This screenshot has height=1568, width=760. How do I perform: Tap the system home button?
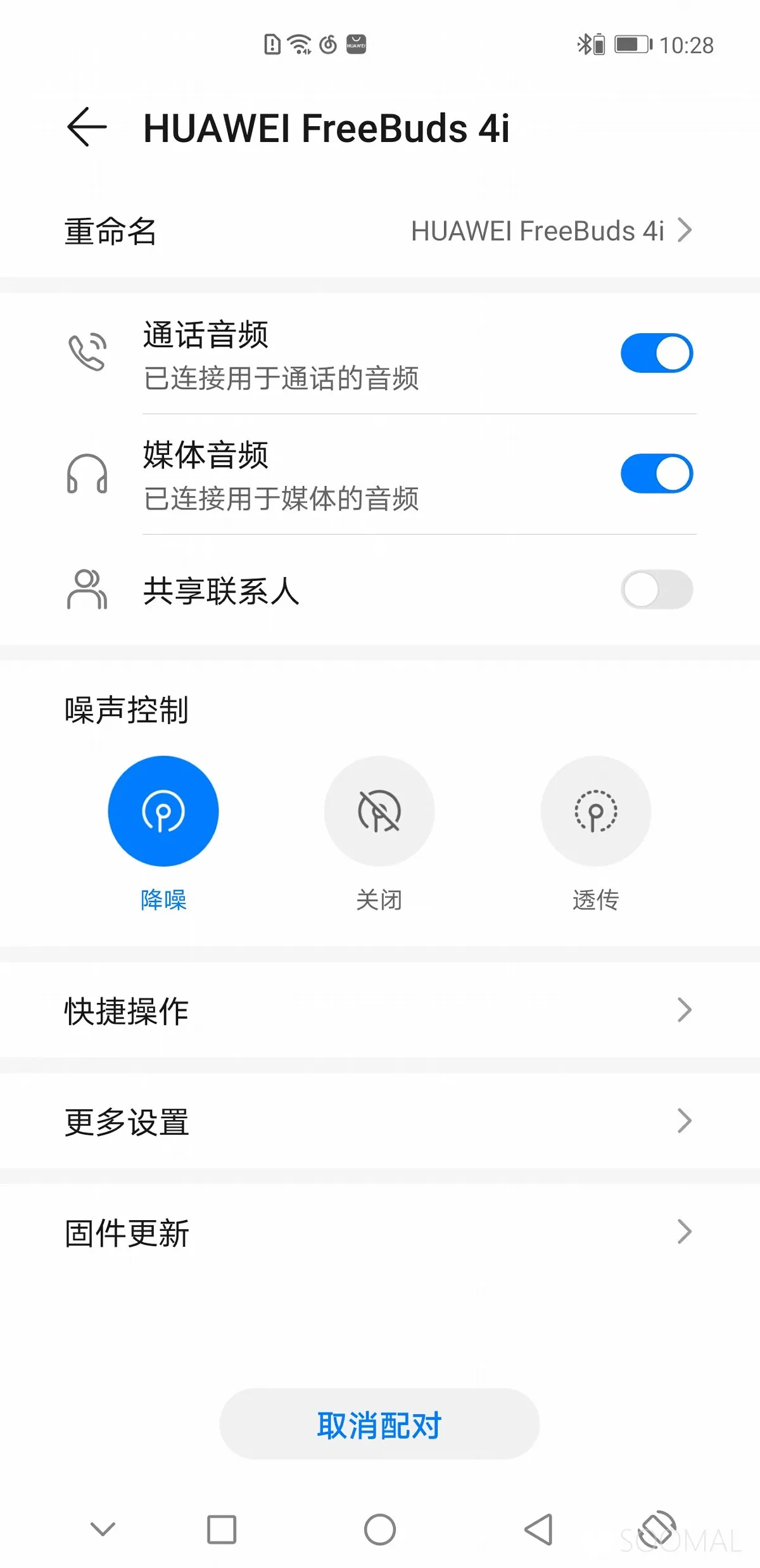(380, 1530)
